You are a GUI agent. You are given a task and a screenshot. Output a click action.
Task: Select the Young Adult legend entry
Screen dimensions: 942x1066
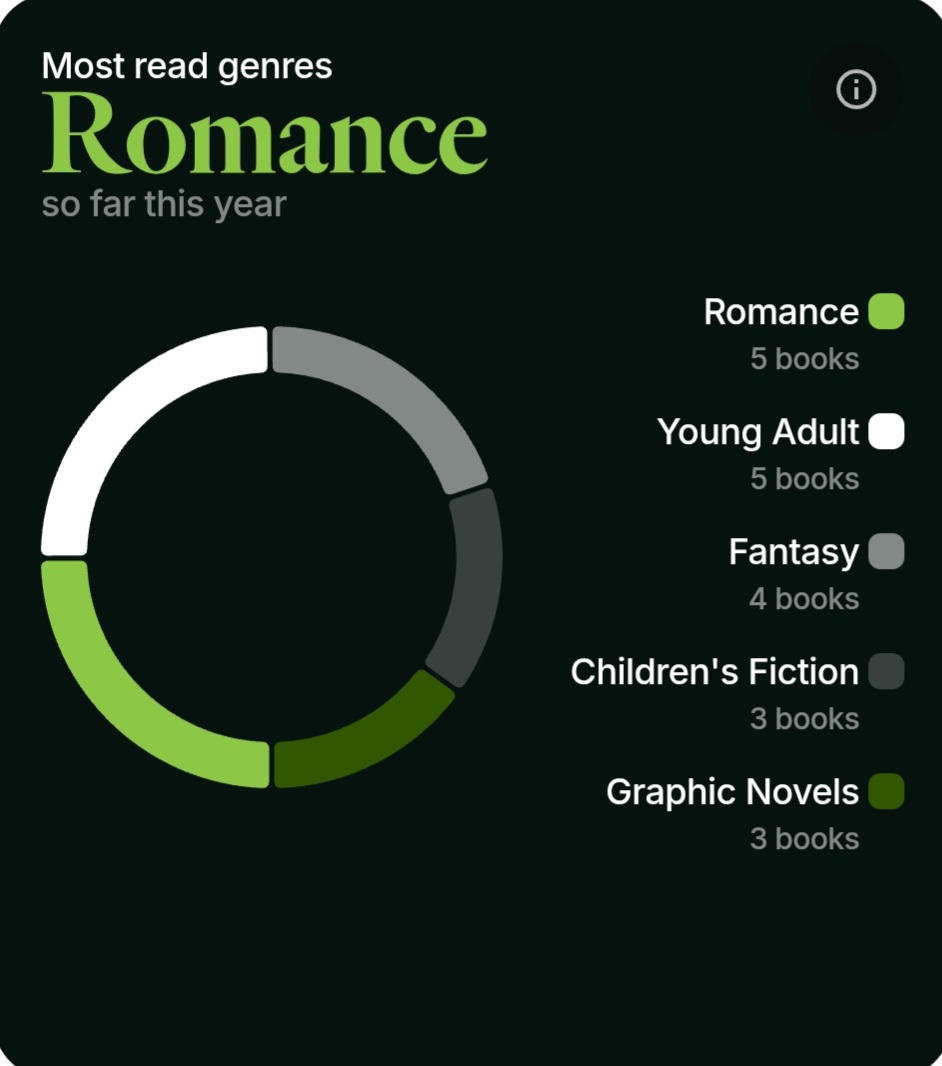[758, 432]
